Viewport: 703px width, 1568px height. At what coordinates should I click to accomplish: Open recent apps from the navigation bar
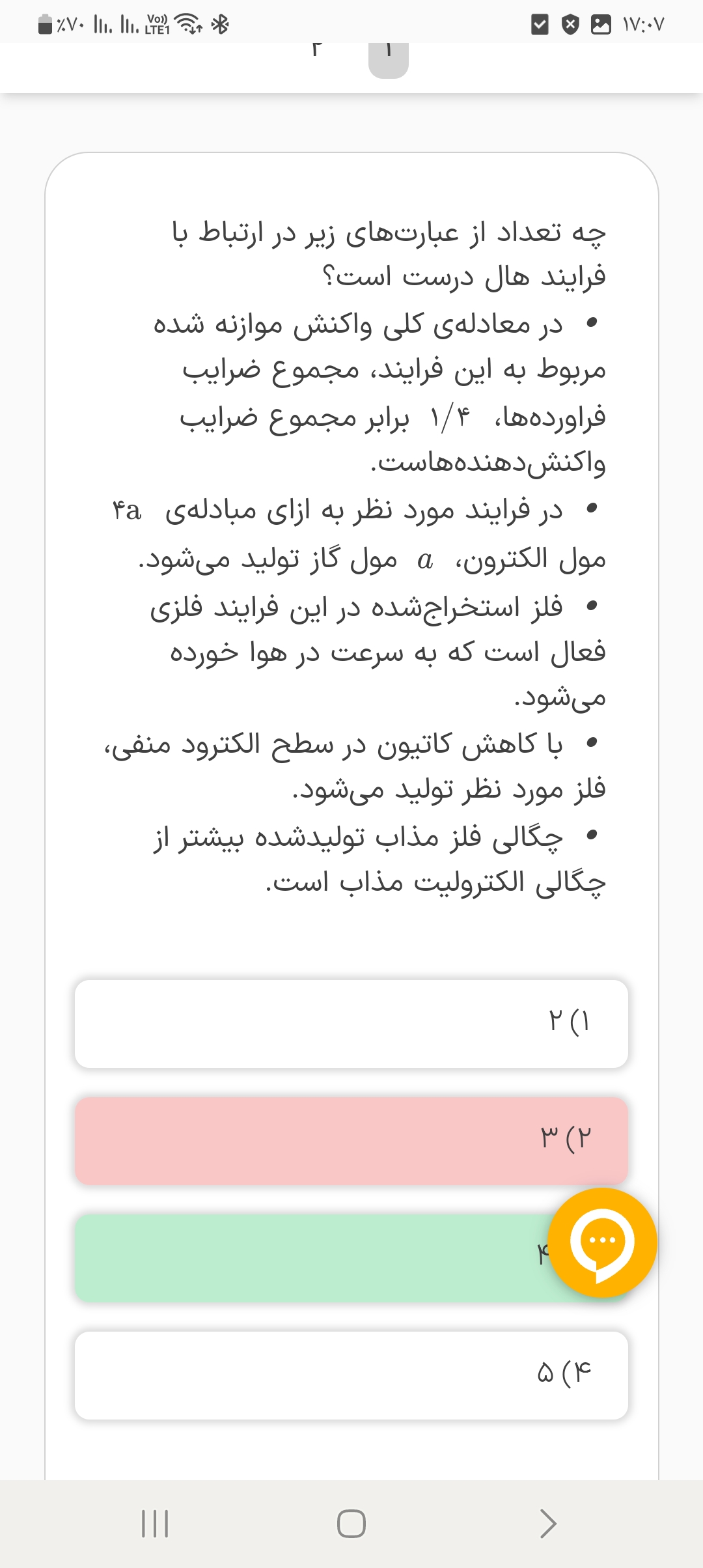[x=155, y=1524]
